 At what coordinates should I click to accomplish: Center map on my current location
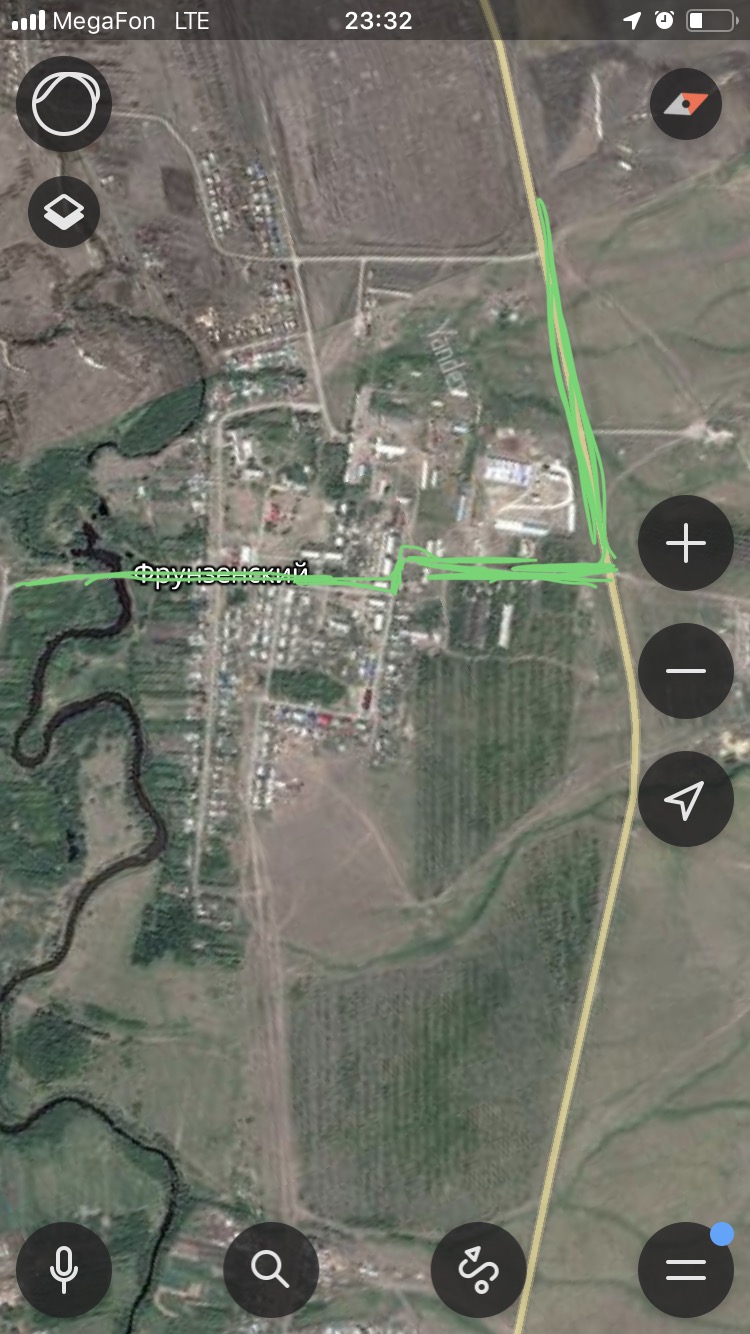[x=686, y=799]
